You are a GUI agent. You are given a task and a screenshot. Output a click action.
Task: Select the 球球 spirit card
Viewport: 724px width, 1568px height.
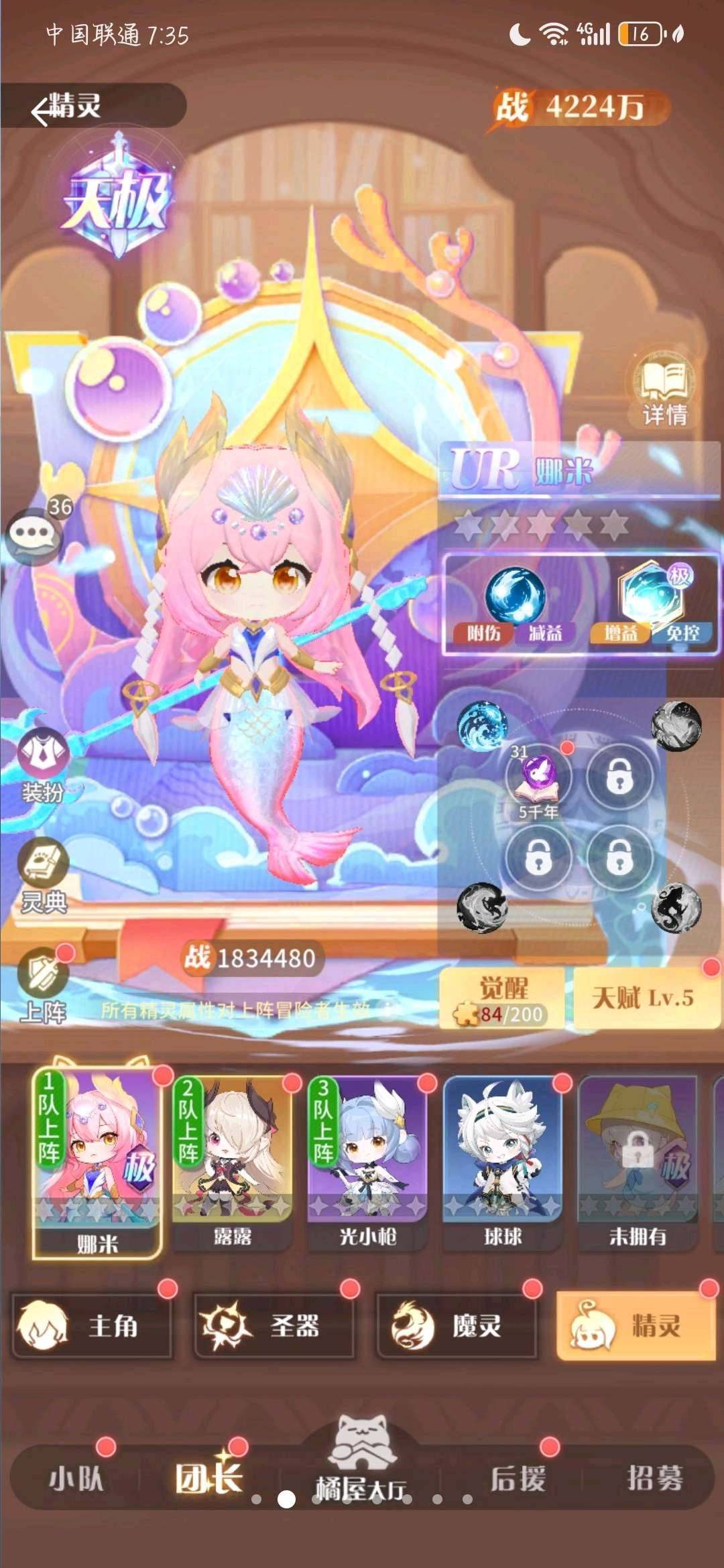click(503, 1159)
